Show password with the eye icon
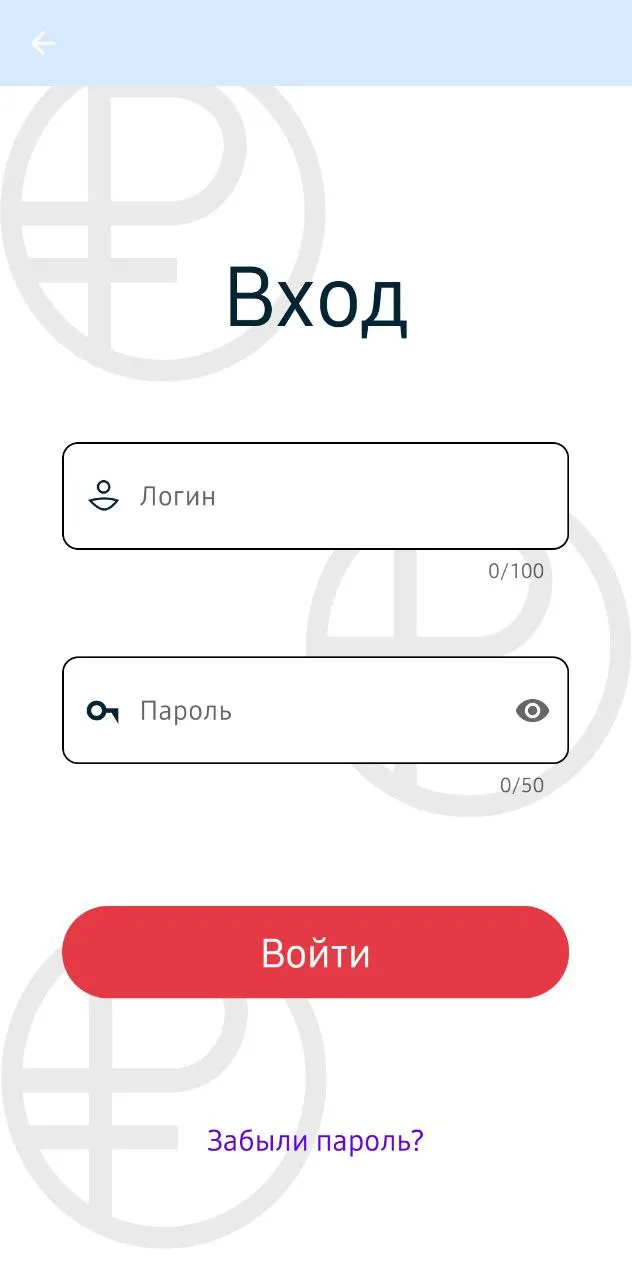Screen dimensions: 632x1280 pyautogui.click(x=532, y=711)
